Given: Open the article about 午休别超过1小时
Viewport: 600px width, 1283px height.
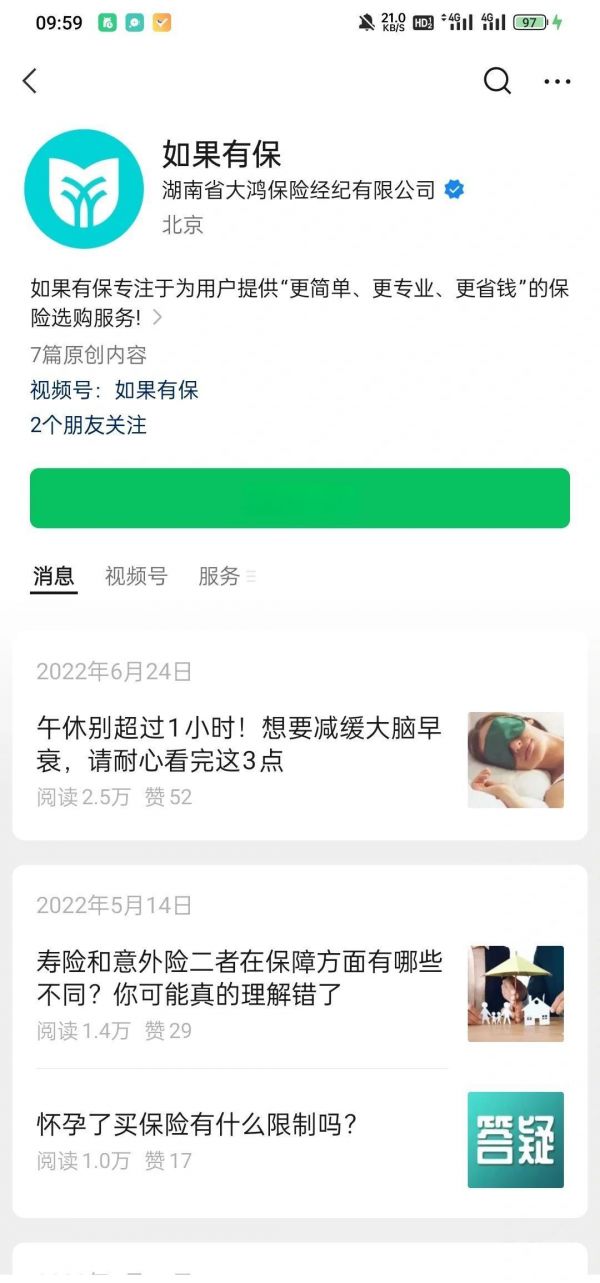Looking at the screenshot, I should pyautogui.click(x=240, y=744).
